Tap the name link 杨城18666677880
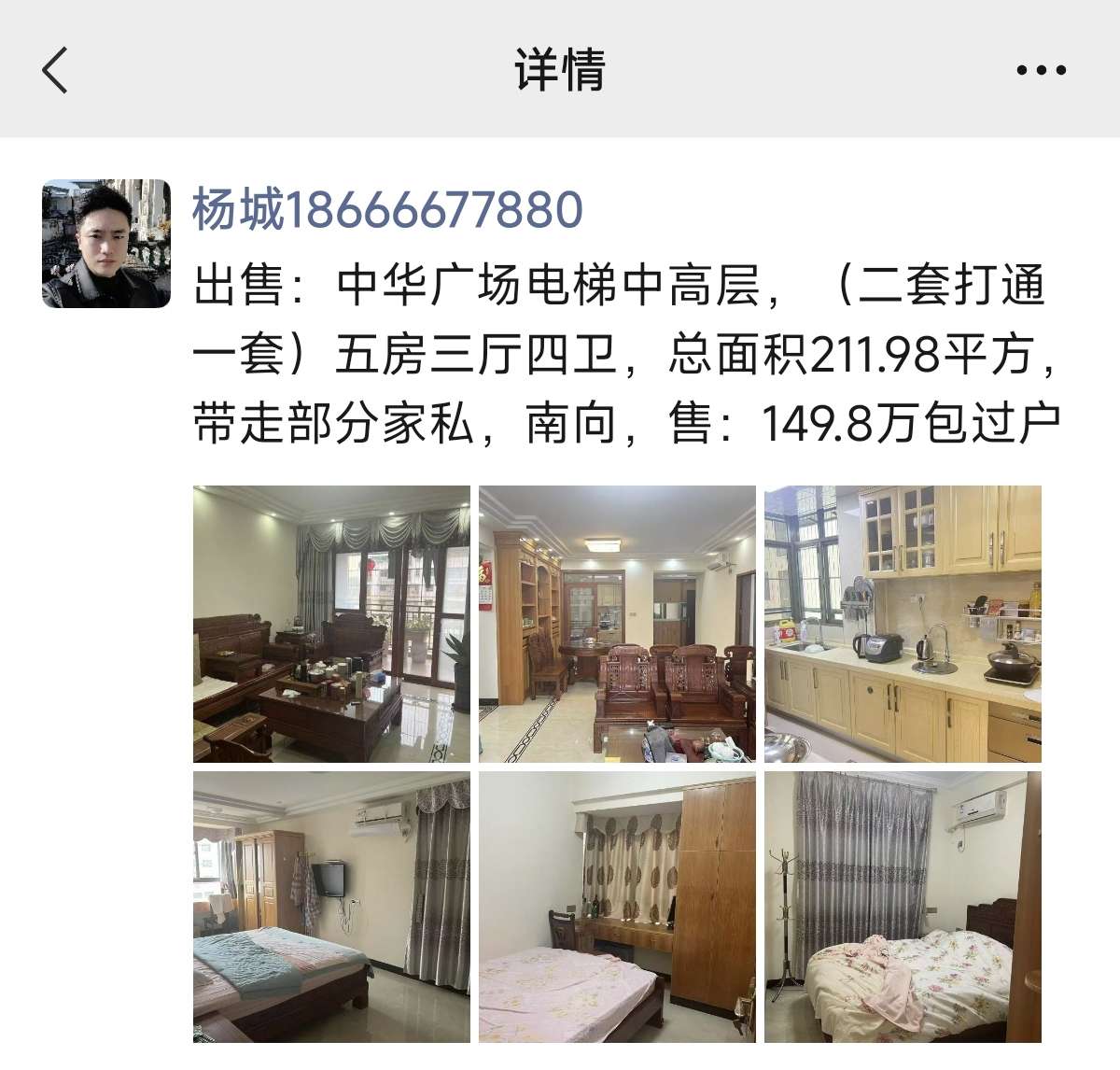Screen dimensions: 1120x1070 387,209
